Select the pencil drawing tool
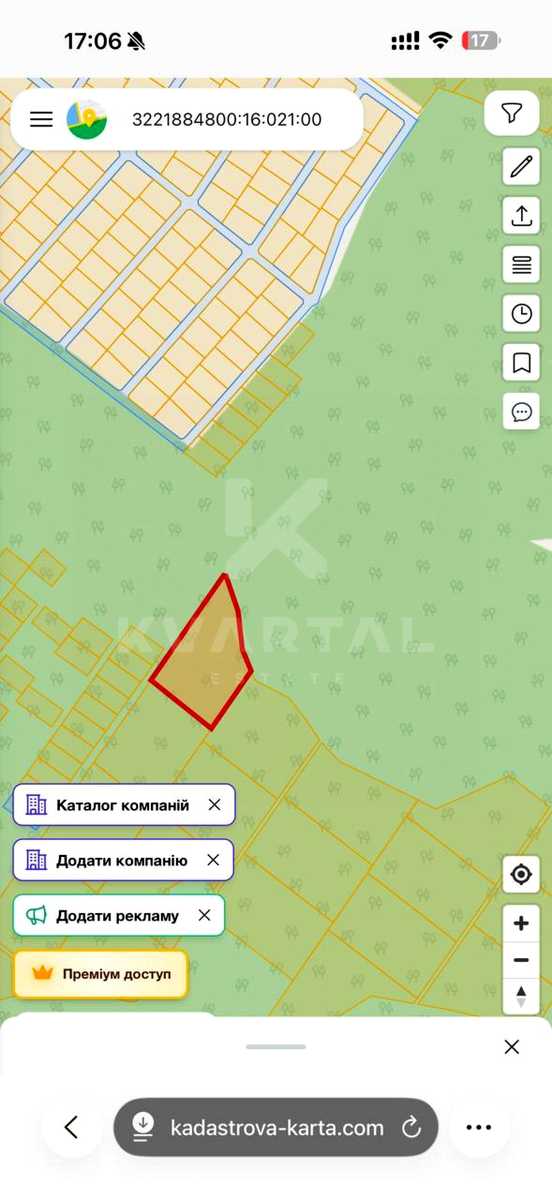 521,166
